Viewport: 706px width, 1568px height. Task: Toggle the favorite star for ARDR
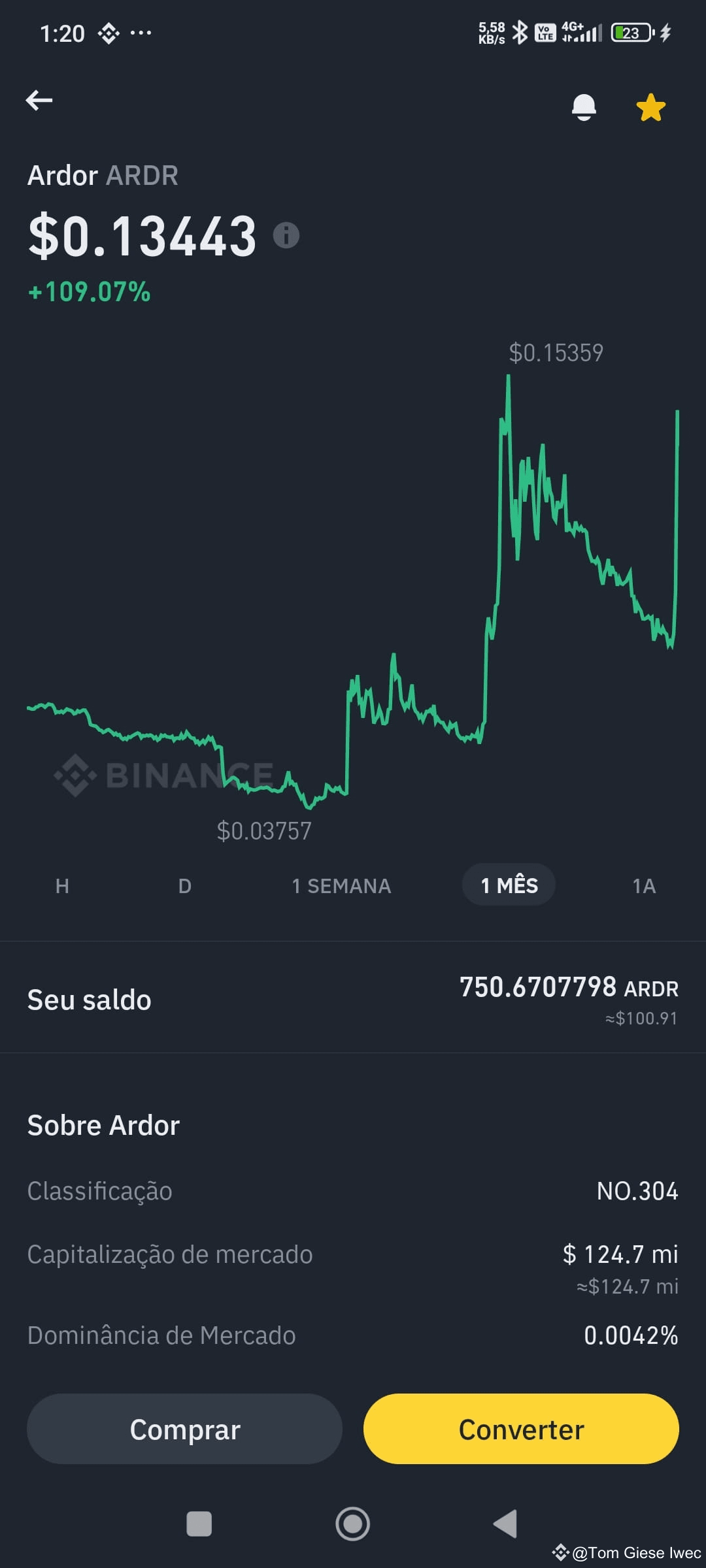coord(650,106)
